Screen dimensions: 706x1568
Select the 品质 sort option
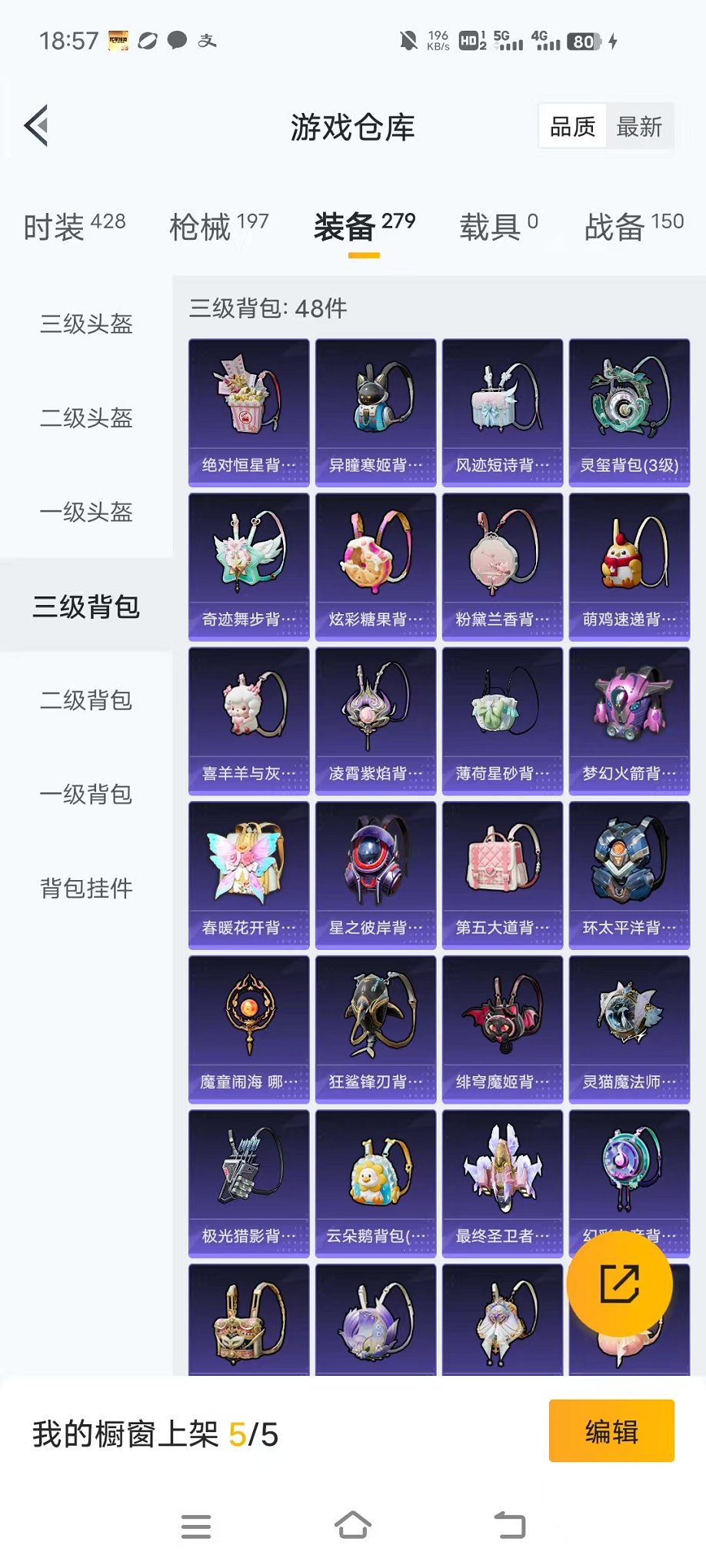pos(573,127)
